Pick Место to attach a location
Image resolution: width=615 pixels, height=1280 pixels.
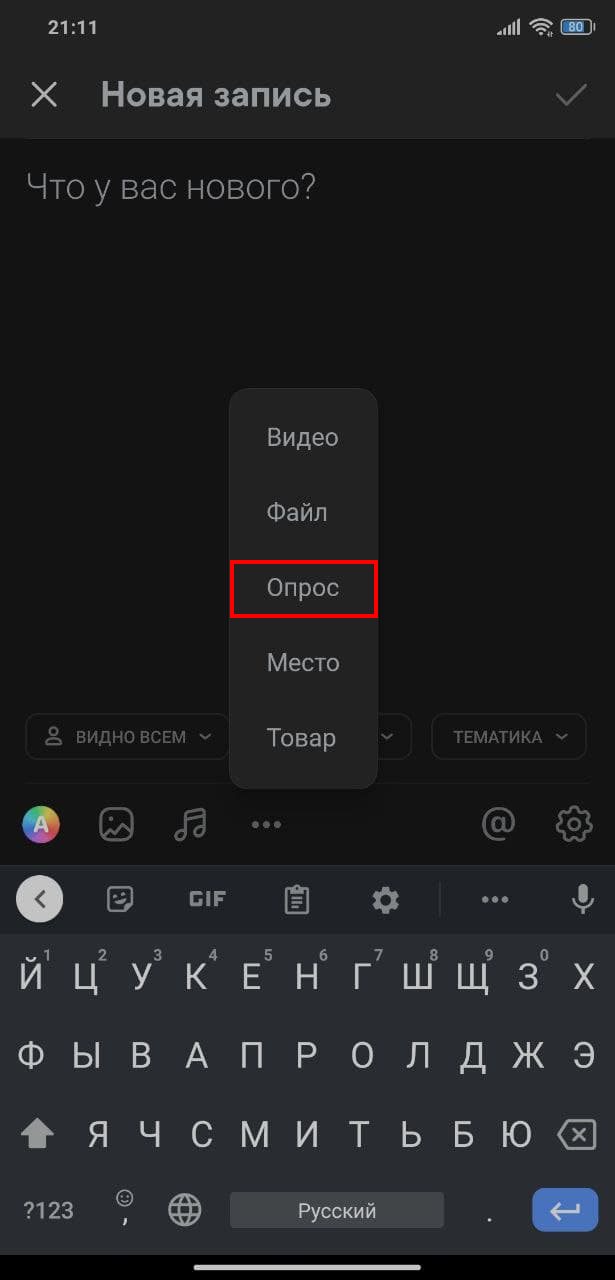[x=303, y=663]
